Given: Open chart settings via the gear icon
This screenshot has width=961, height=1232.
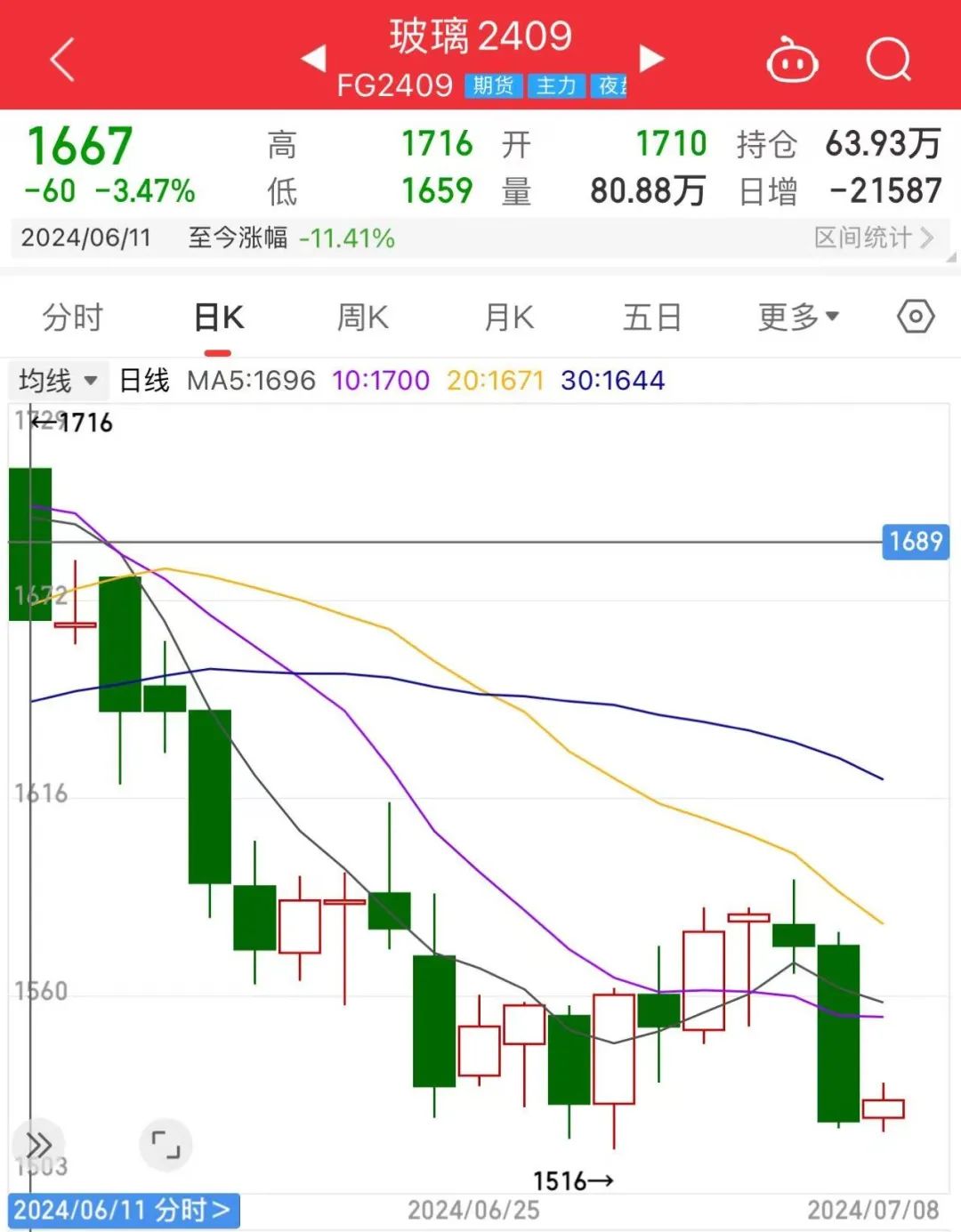Looking at the screenshot, I should (915, 316).
